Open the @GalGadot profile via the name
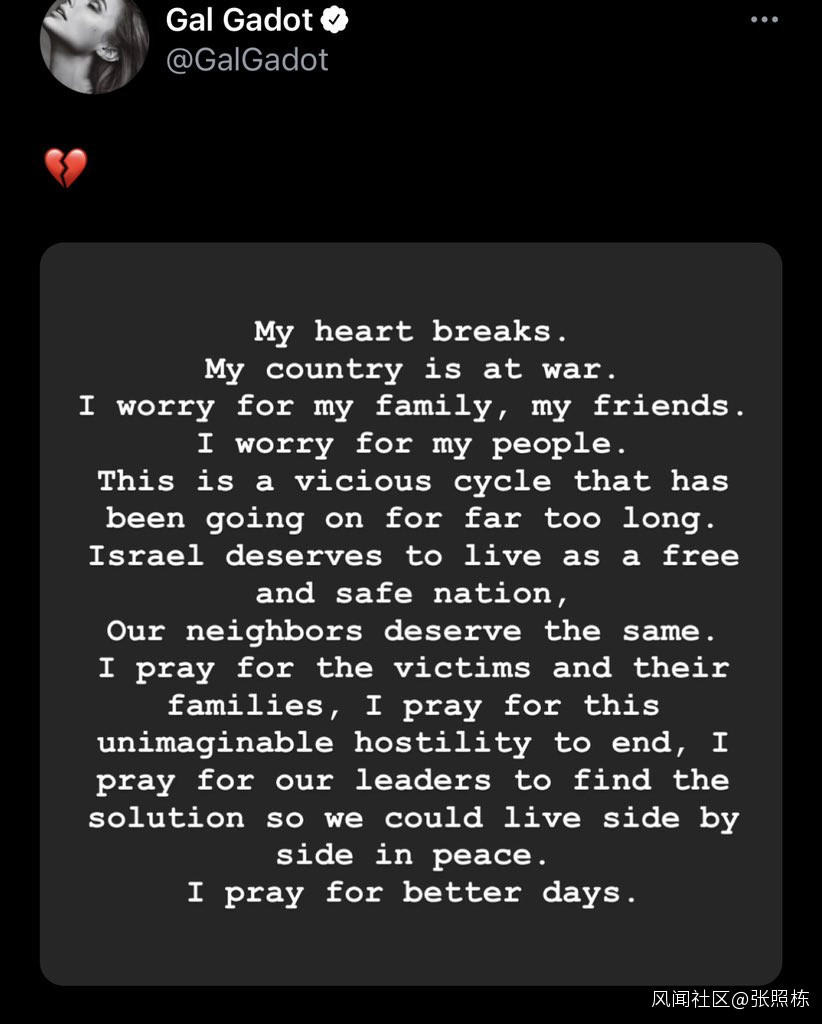The image size is (822, 1024). coord(239,20)
